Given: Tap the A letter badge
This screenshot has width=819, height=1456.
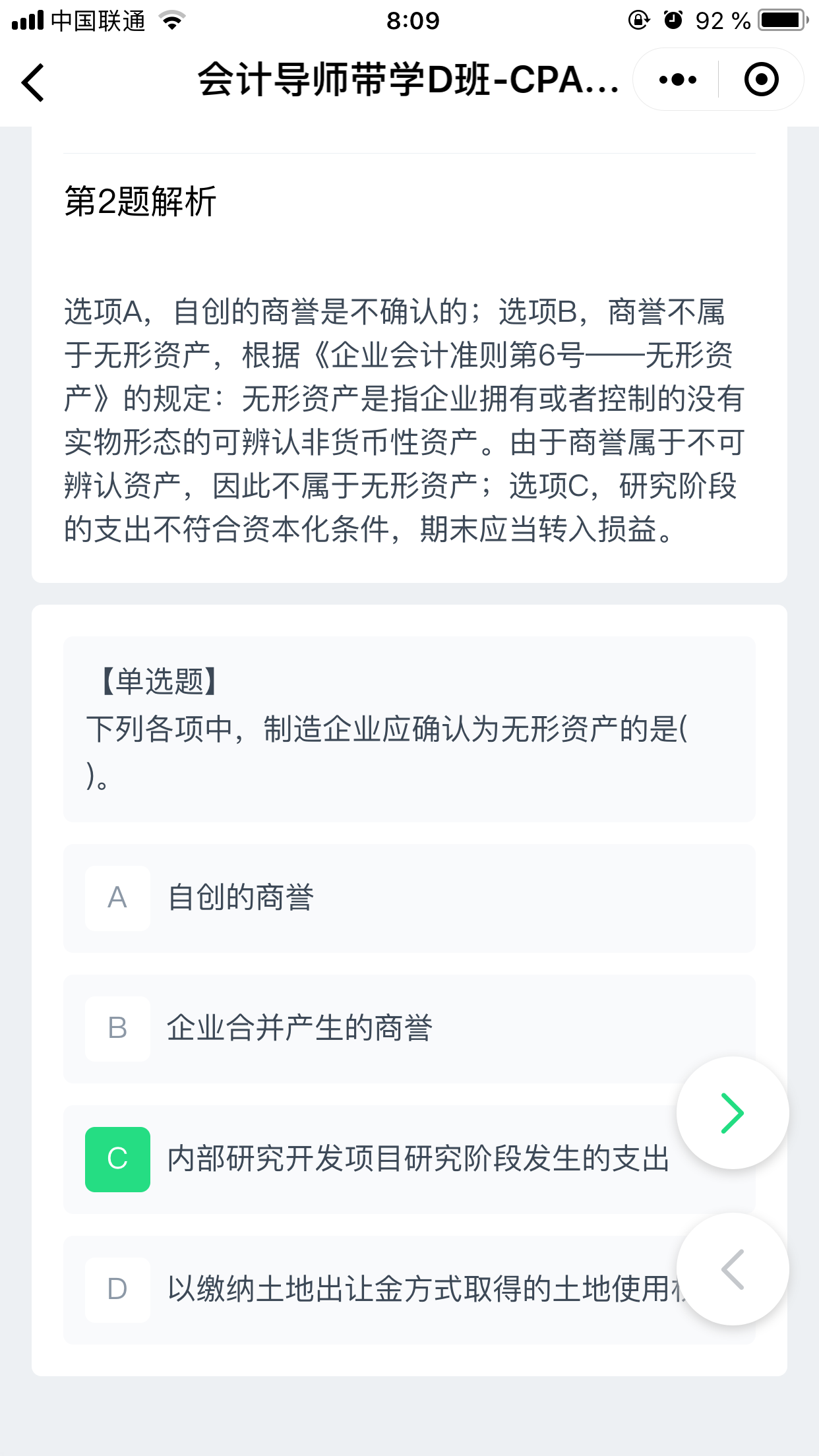Looking at the screenshot, I should 117,896.
